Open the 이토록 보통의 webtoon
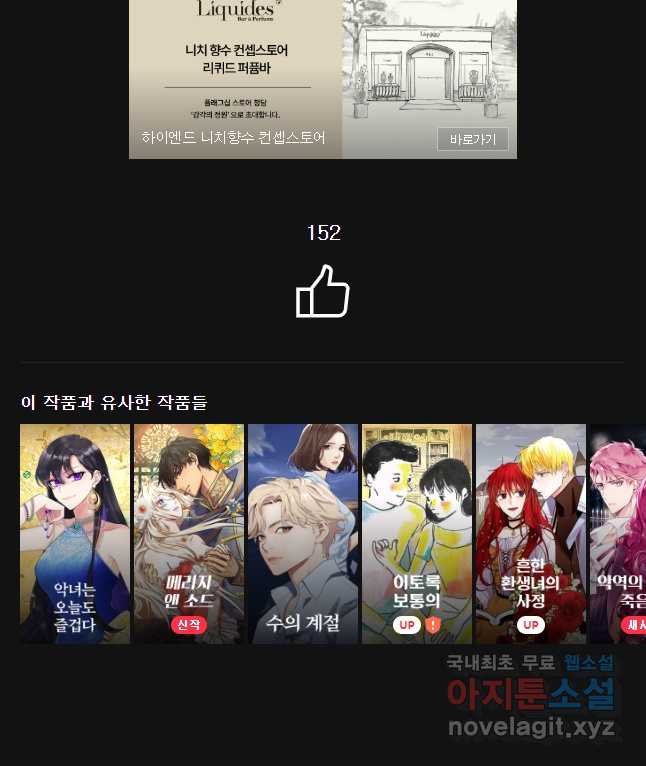Viewport: 646px width, 766px height. pyautogui.click(x=417, y=533)
